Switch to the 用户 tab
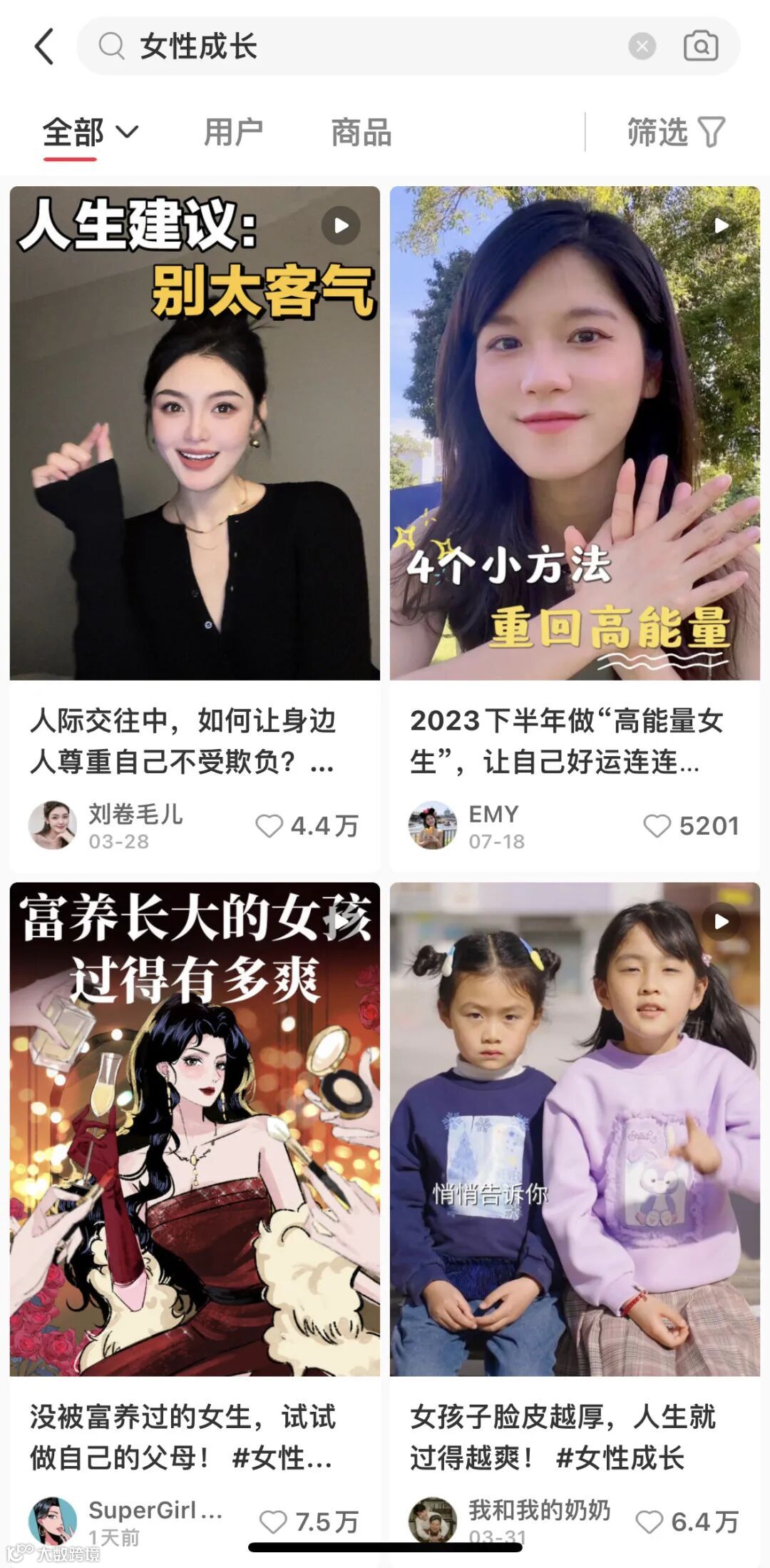This screenshot has height=1568, width=770. [233, 133]
